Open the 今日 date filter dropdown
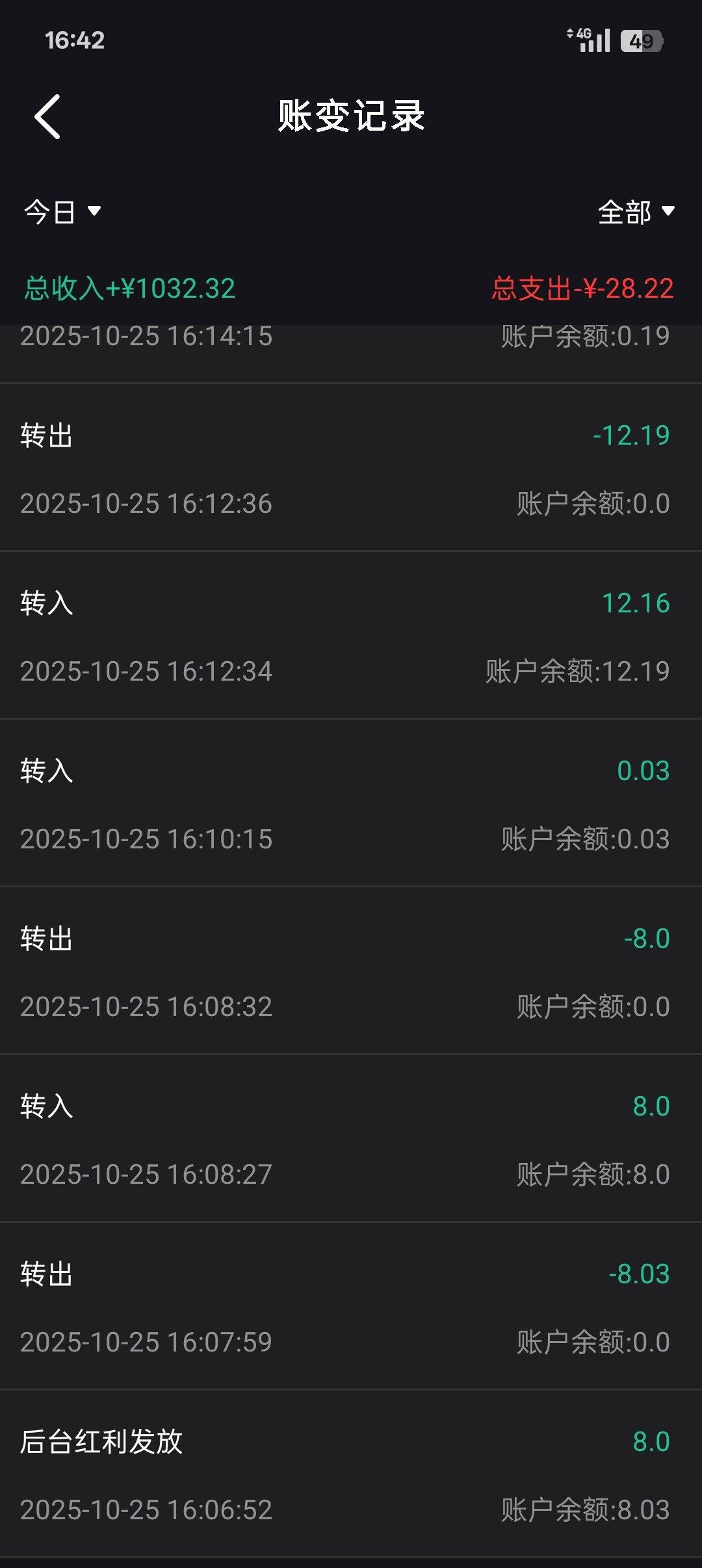 pos(62,212)
